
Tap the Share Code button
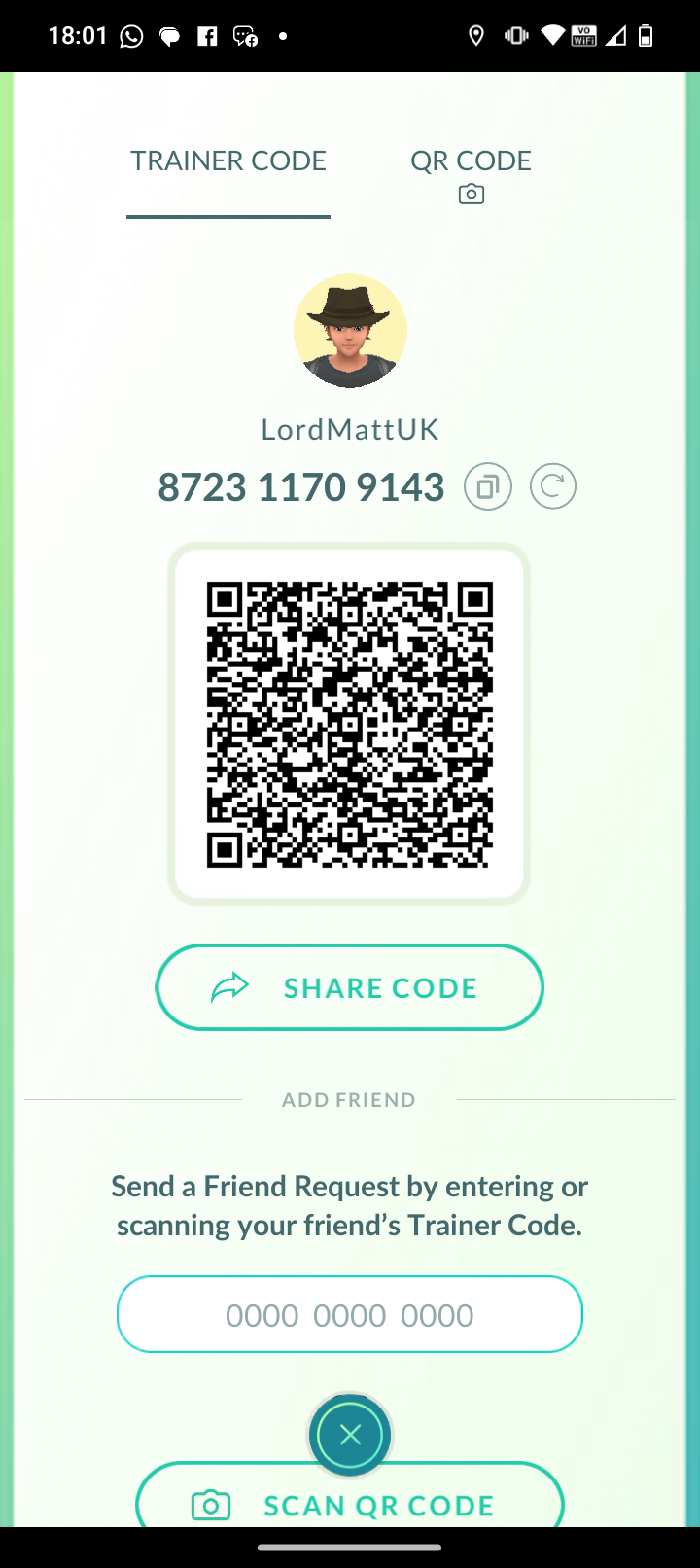[x=349, y=987]
